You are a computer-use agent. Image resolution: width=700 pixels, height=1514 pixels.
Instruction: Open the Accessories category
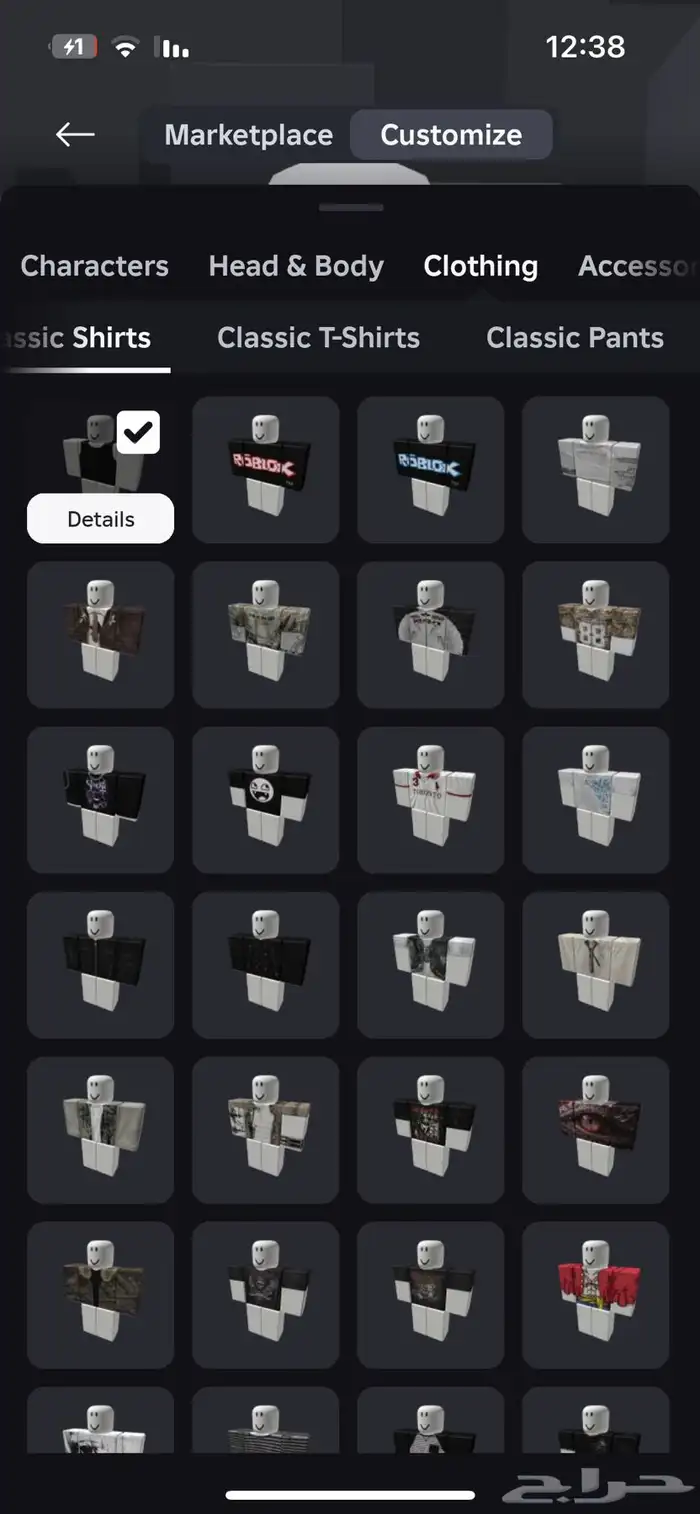pos(636,266)
